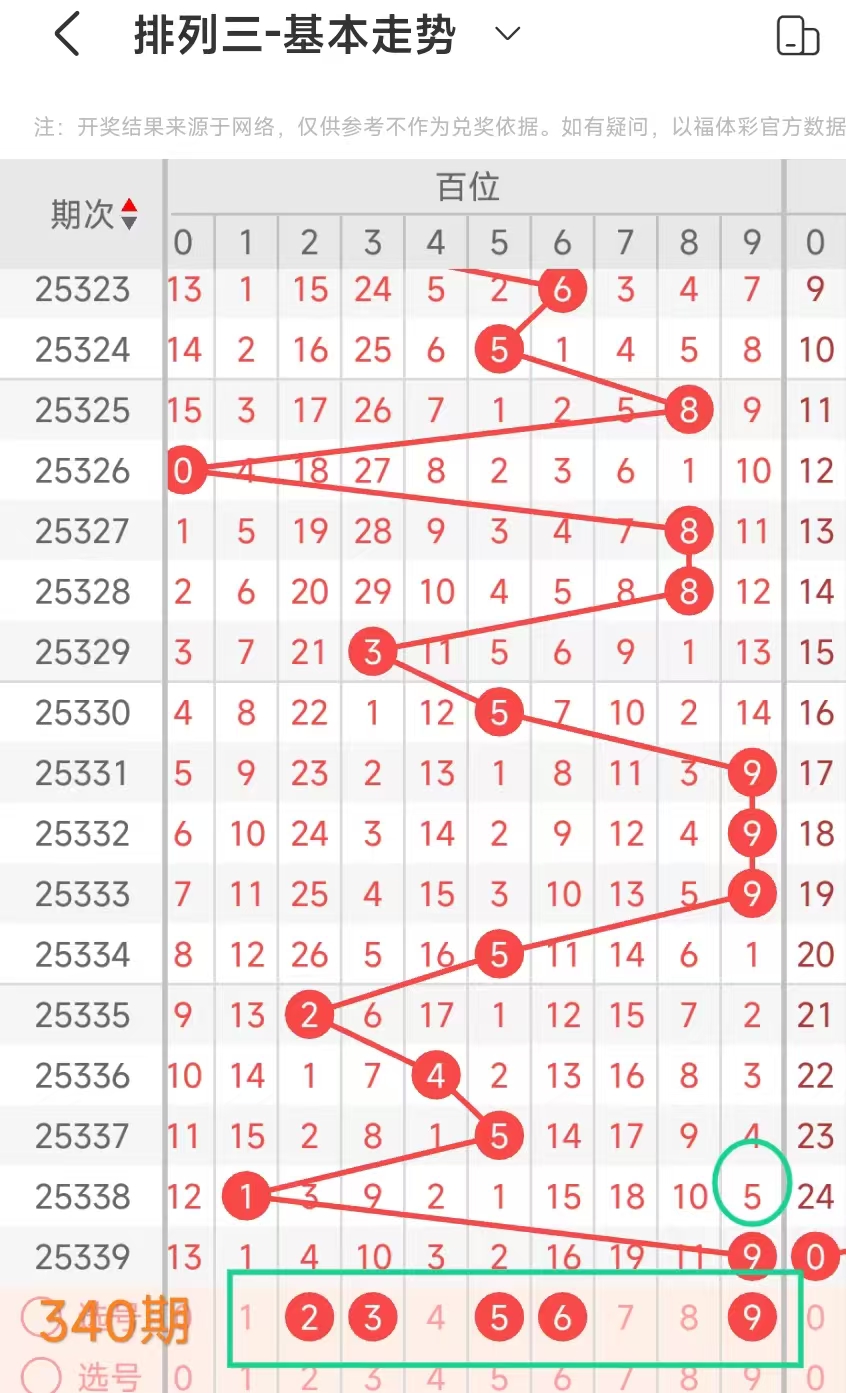Viewport: 846px width, 1393px height.
Task: Pick faded number 4 in the first 选号 row
Action: tap(436, 1318)
